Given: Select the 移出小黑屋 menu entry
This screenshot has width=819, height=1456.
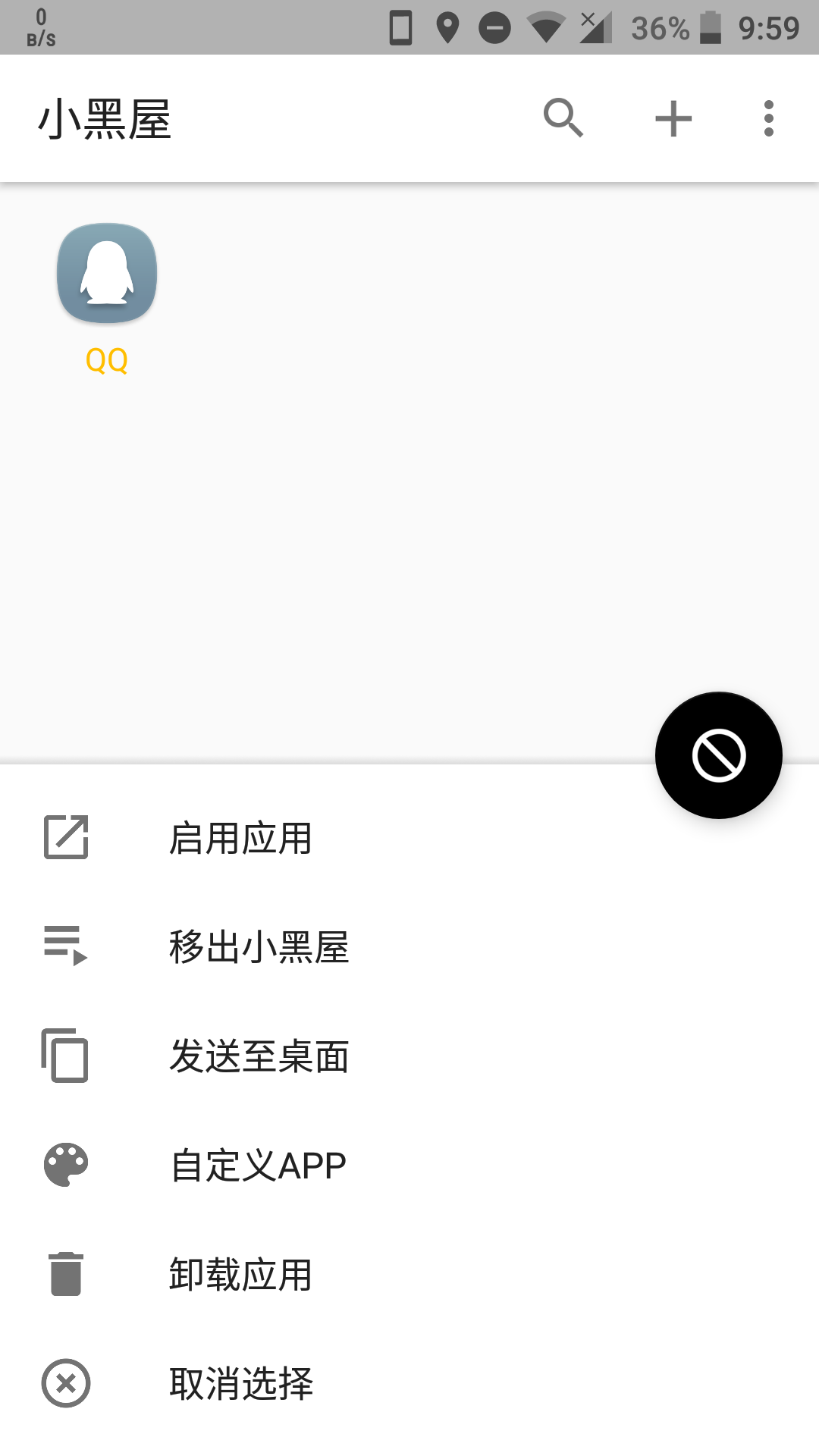Looking at the screenshot, I should (x=259, y=946).
